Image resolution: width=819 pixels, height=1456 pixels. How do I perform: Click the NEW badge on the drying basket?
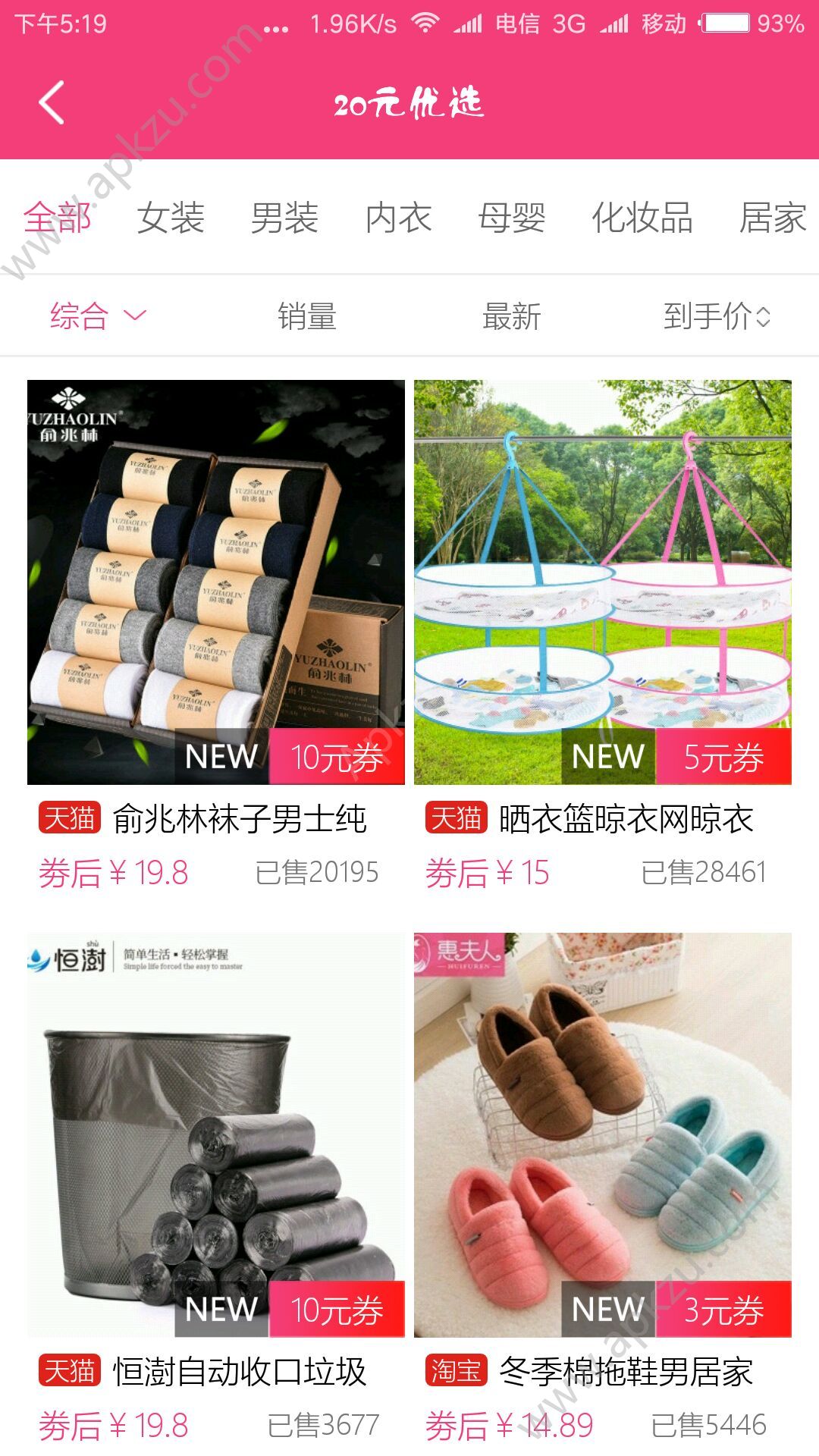[607, 756]
